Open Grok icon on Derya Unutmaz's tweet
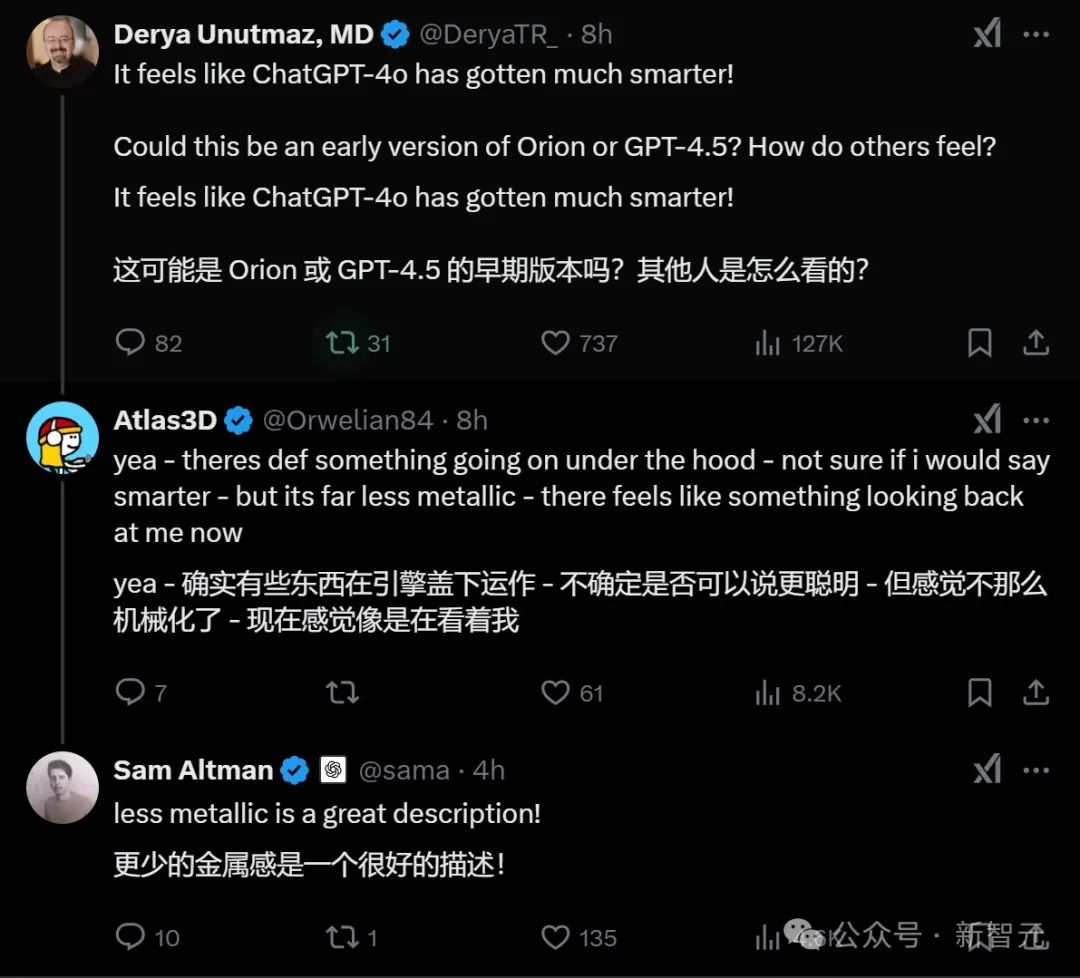Screen dimensions: 1080x978 987,35
